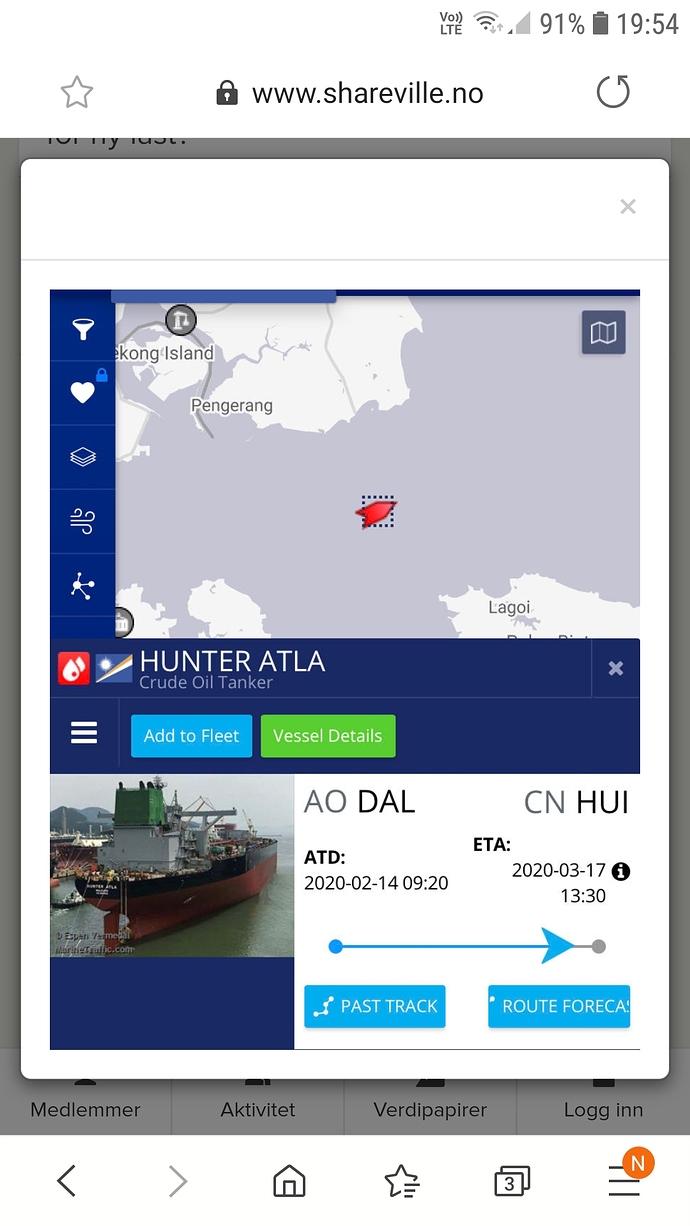The height and width of the screenshot is (1226, 690).
Task: Close the image popup dialog
Action: [x=628, y=207]
